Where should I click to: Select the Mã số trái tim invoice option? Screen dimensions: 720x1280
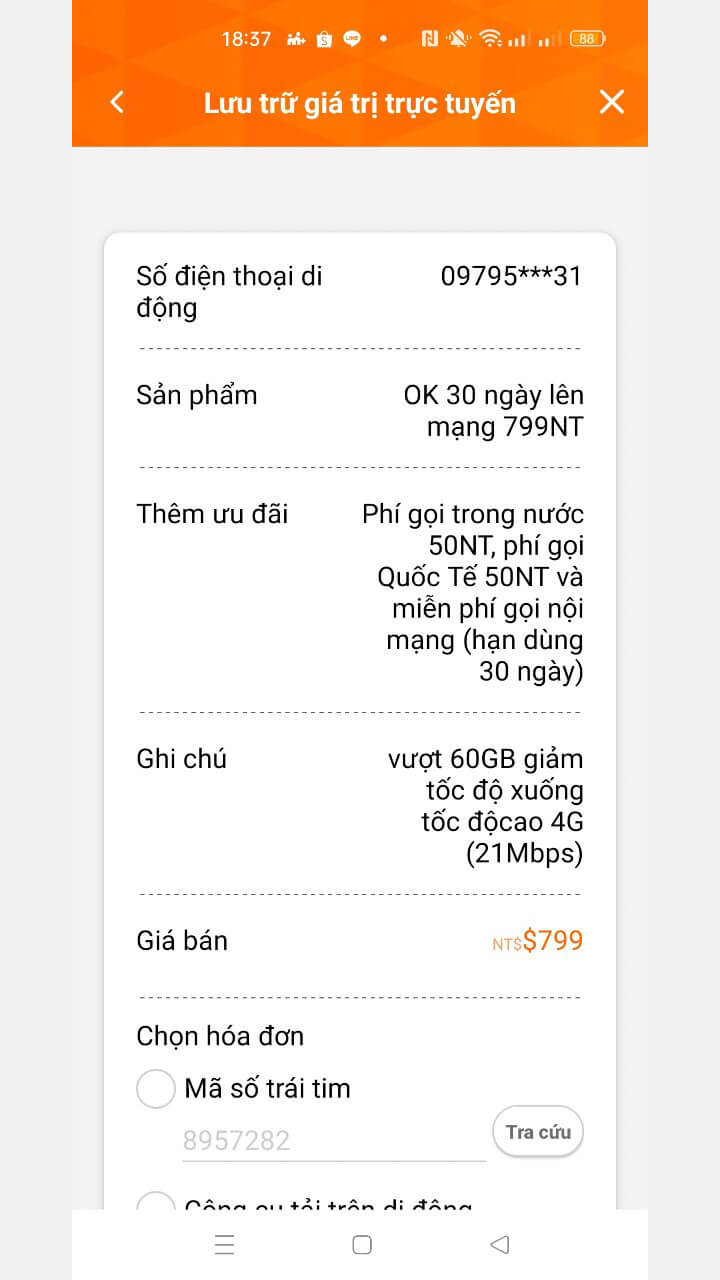pos(156,1088)
